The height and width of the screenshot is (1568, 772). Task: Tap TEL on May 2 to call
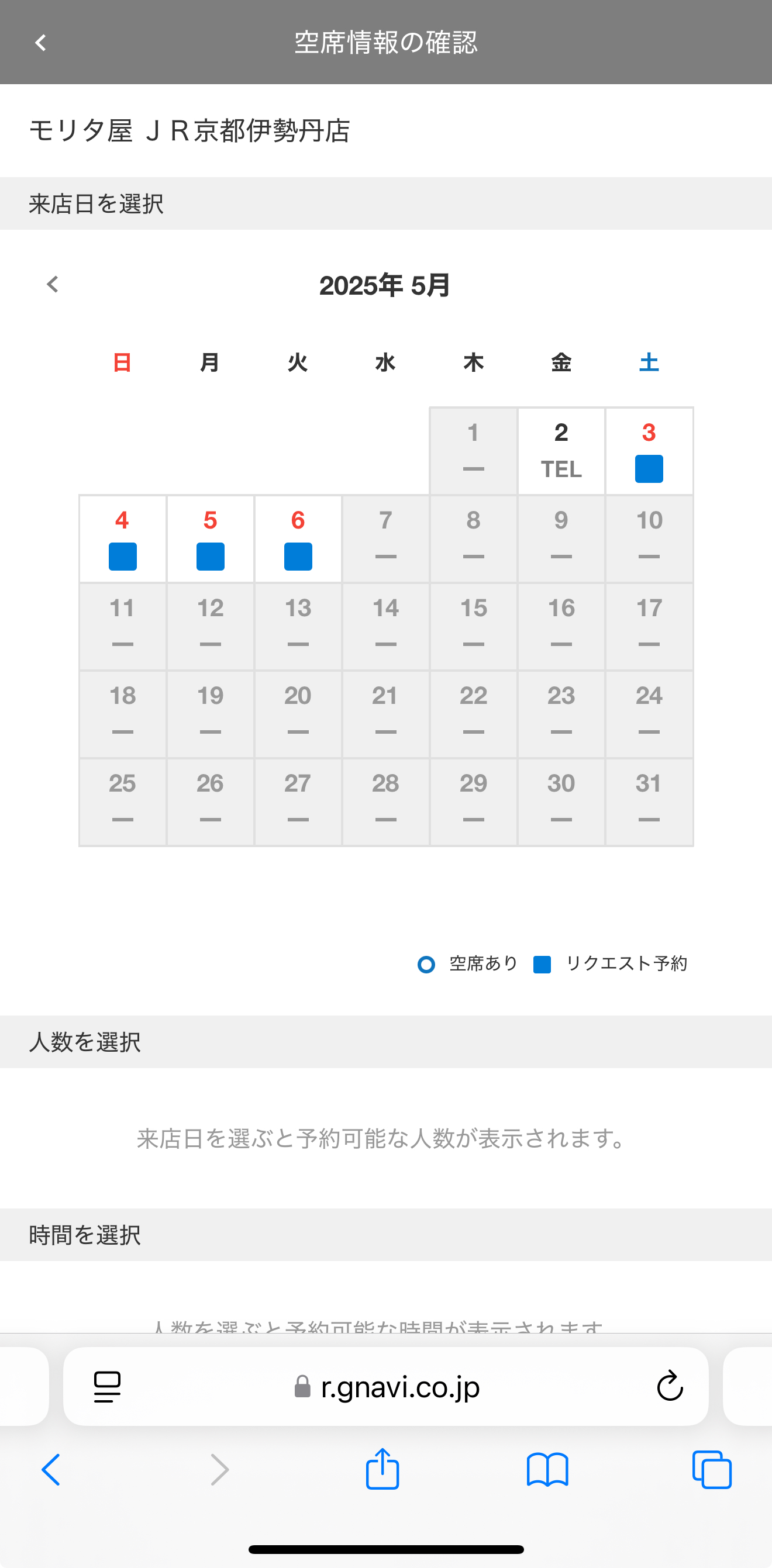pos(561,468)
